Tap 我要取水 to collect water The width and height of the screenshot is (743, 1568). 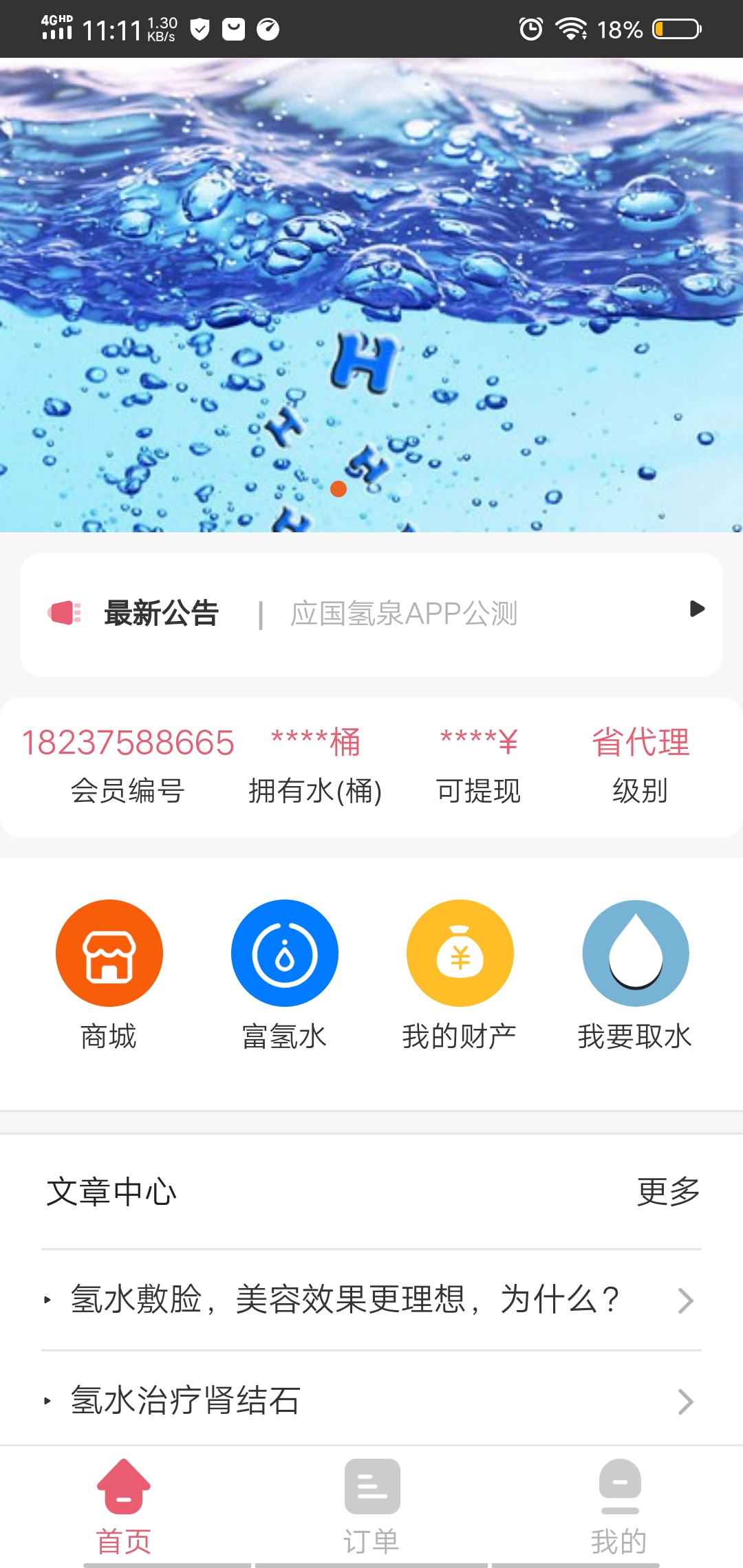tap(635, 953)
